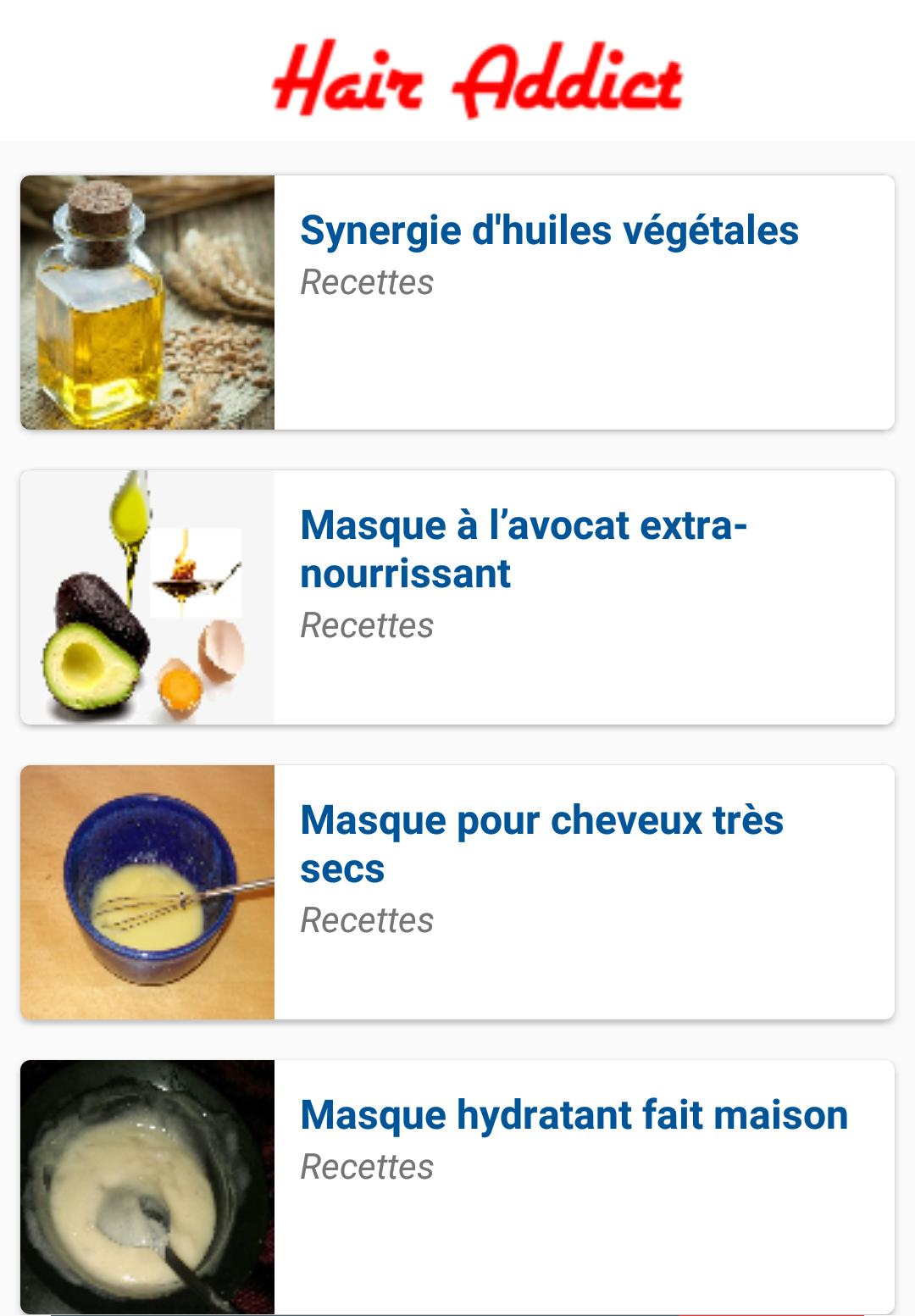This screenshot has height=1316, width=915.
Task: Select the Masque hydratant fait maison card
Action: (x=574, y=1115)
